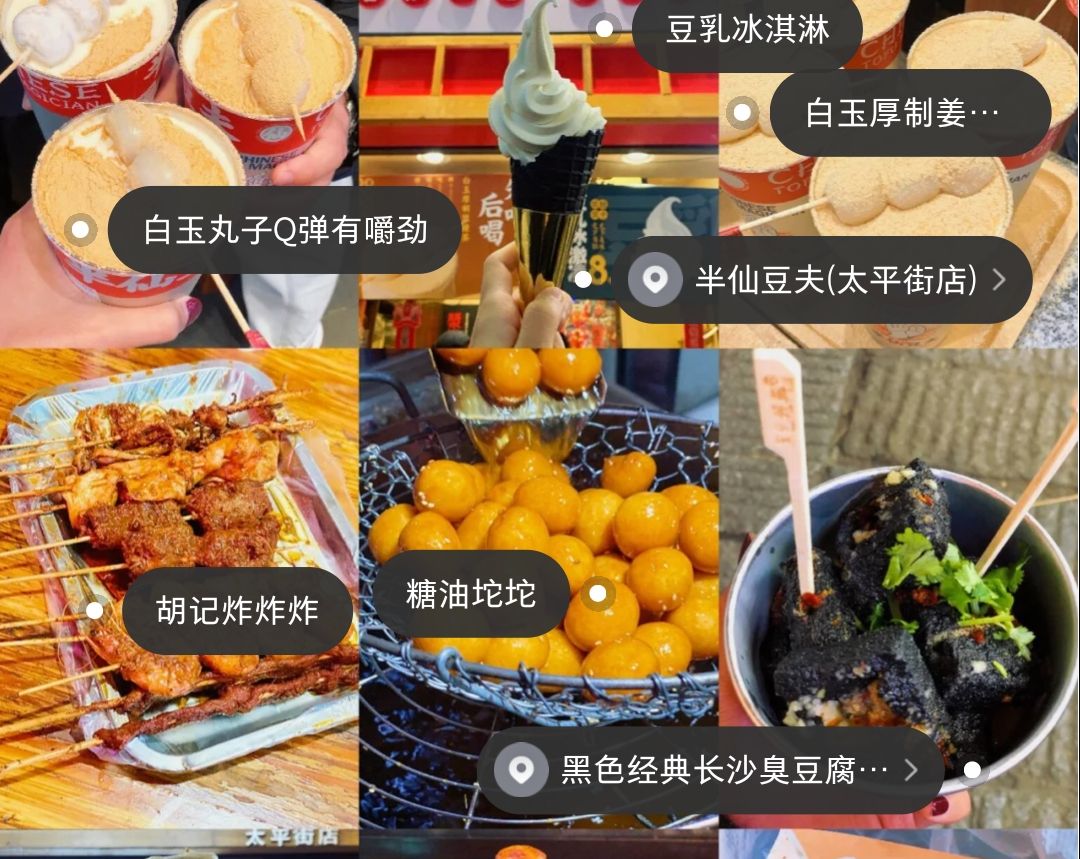Tap the 豆乳冰淇淋 tag
Image resolution: width=1080 pixels, height=859 pixels.
pos(747,30)
